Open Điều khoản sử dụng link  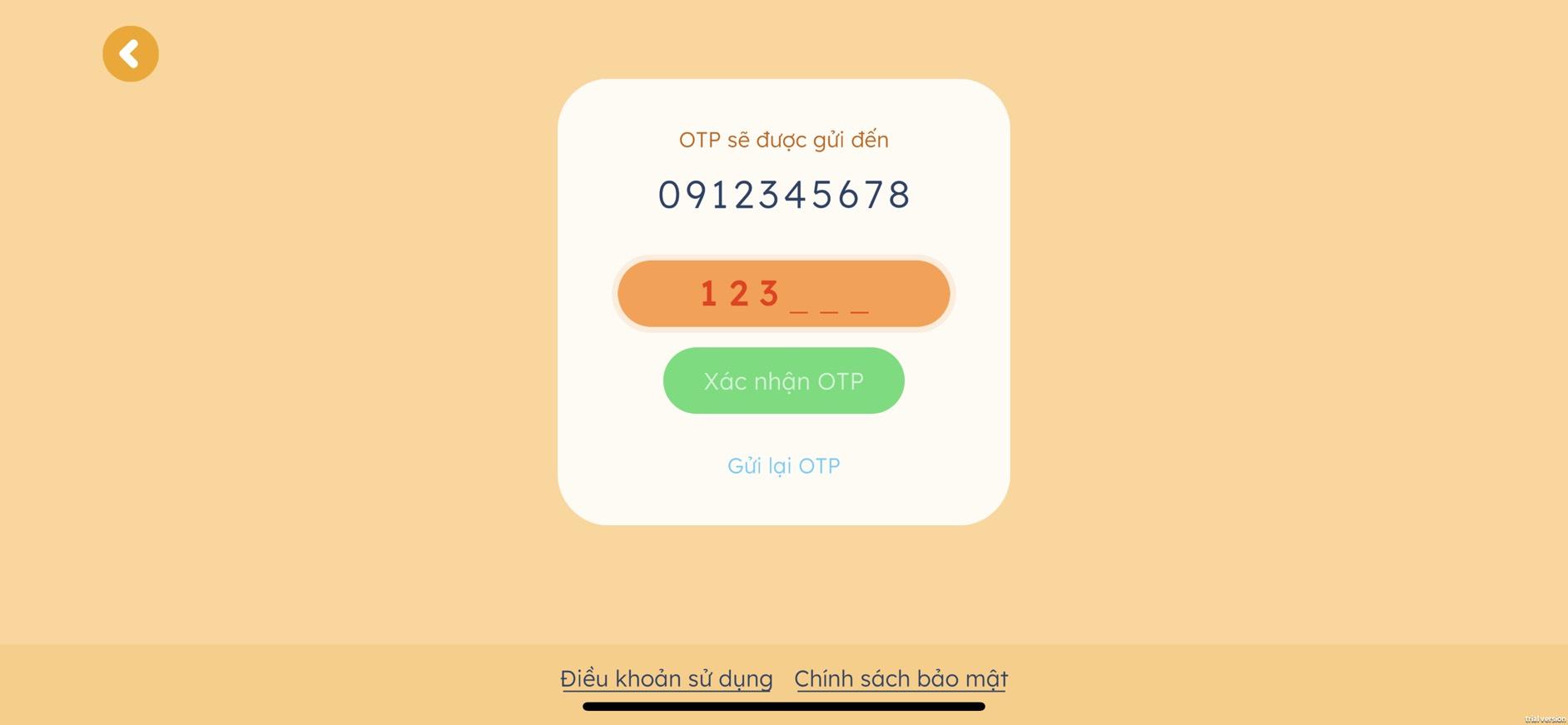point(667,678)
